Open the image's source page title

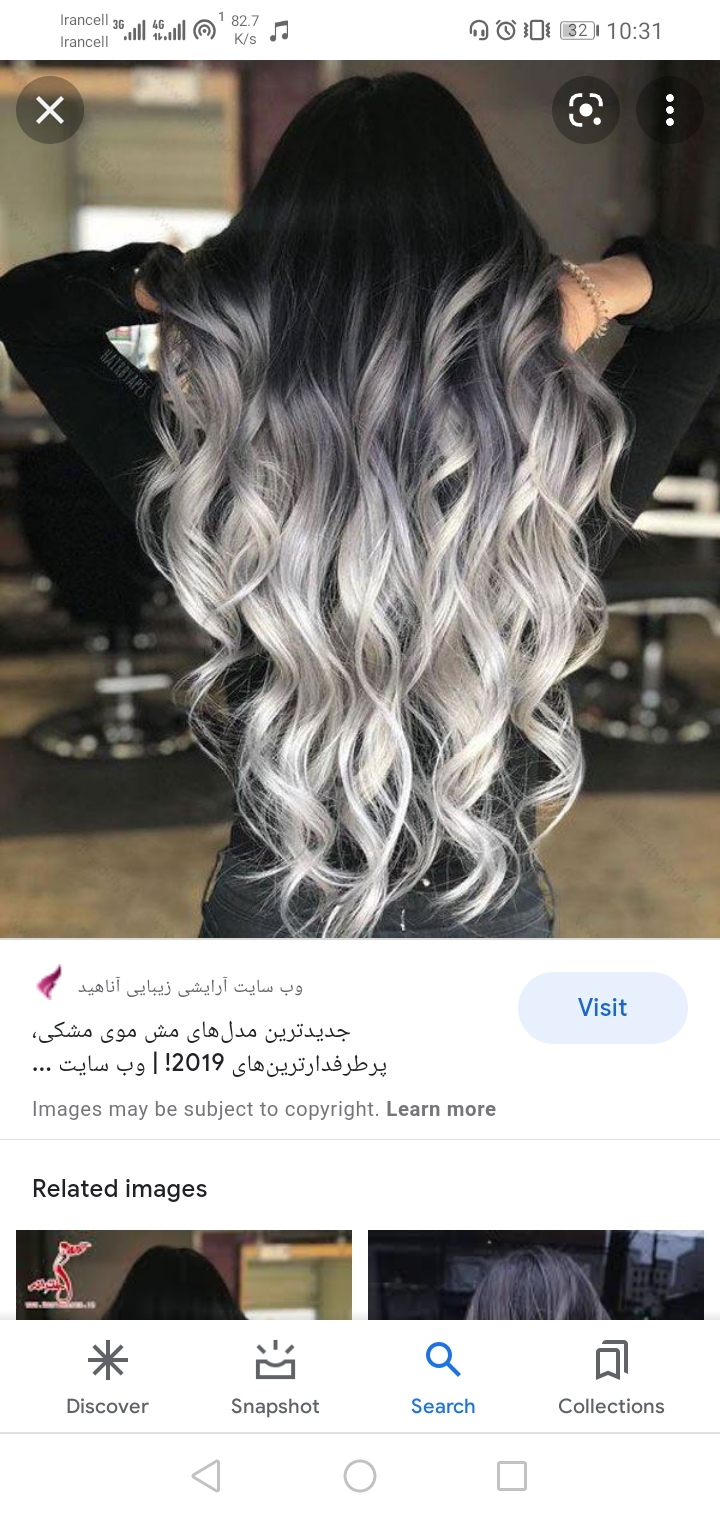pyautogui.click(x=210, y=1047)
